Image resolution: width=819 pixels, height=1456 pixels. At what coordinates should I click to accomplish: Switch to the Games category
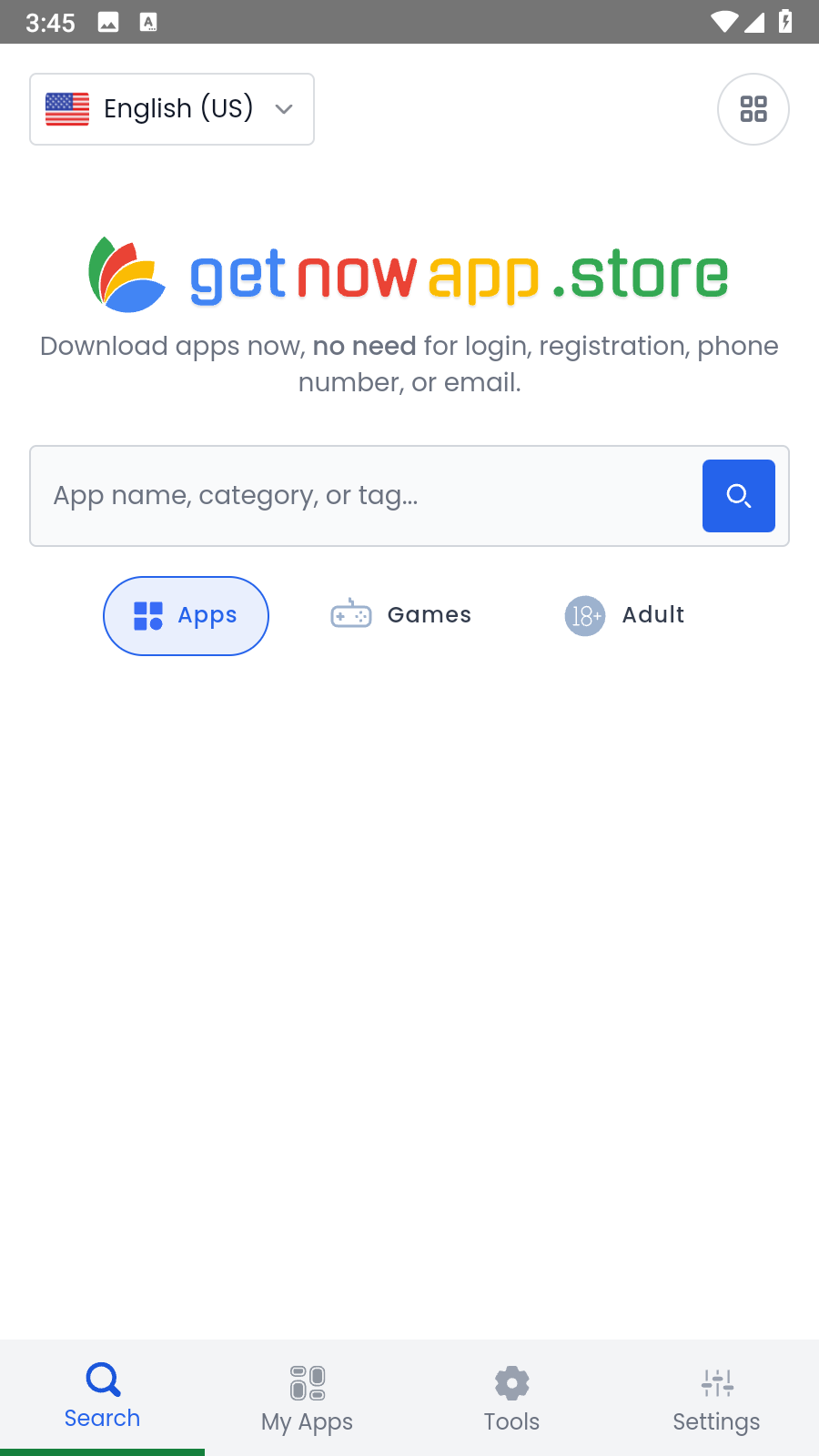(x=401, y=616)
